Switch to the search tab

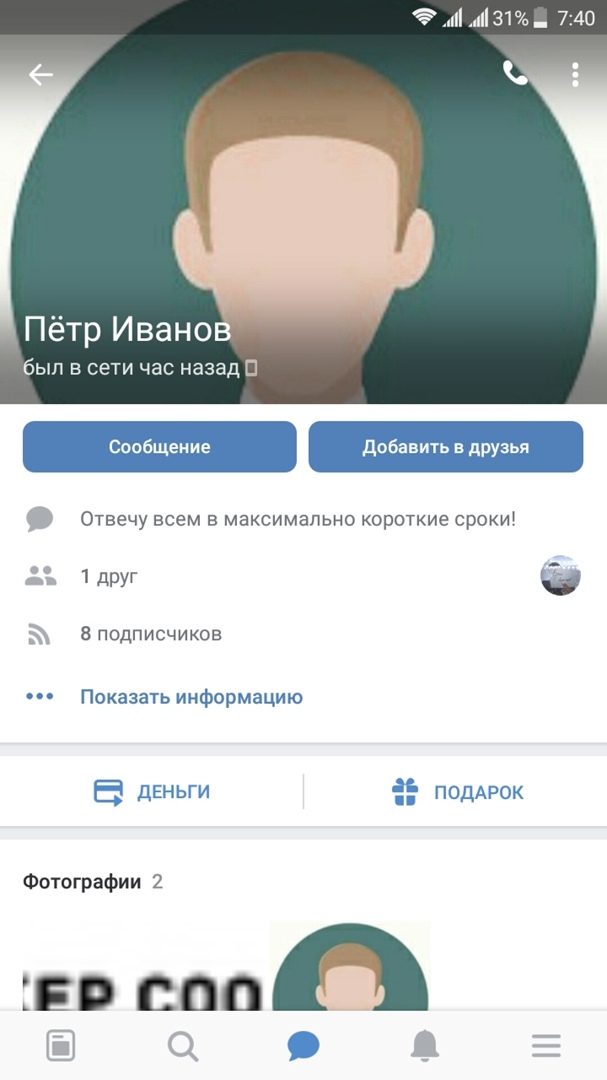pyautogui.click(x=182, y=1046)
